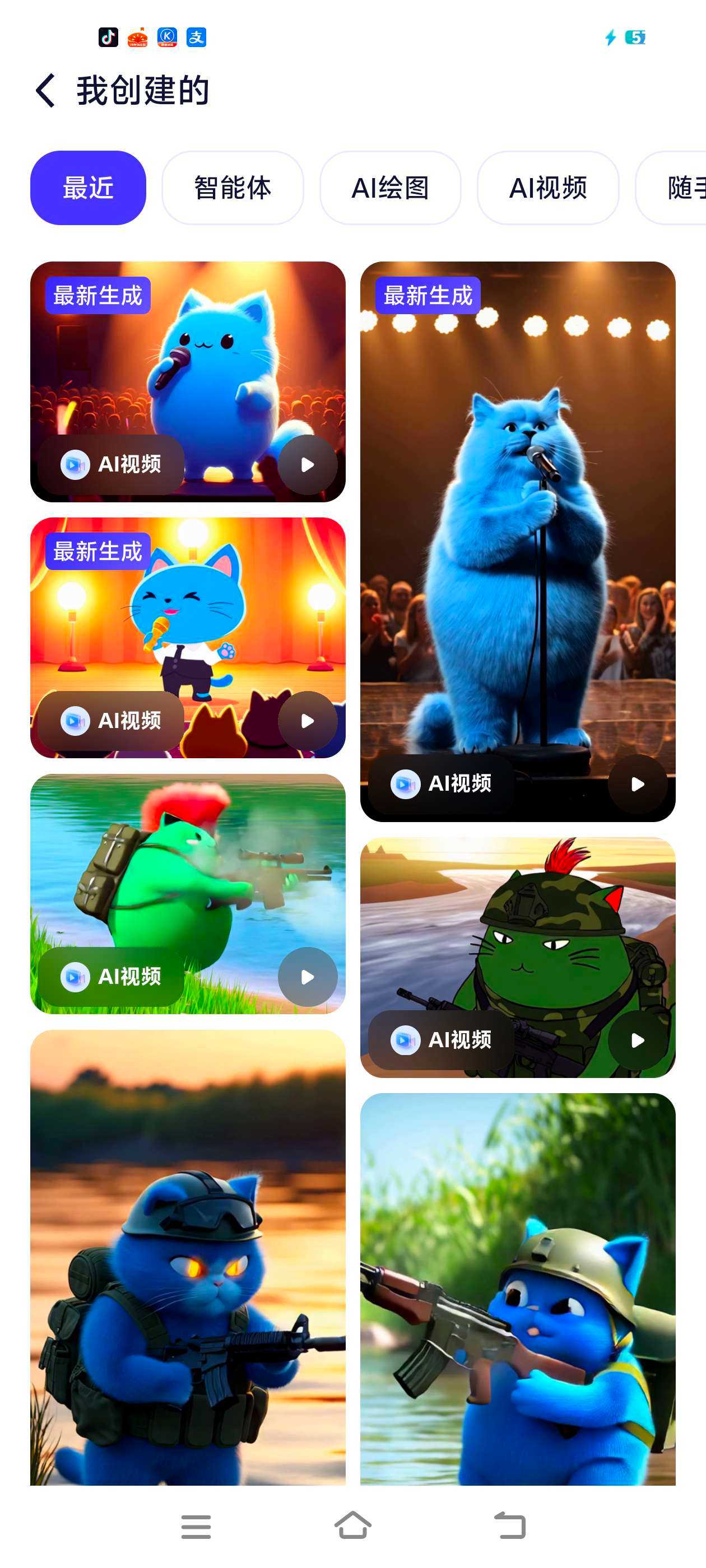Viewport: 706px width, 1568px height.
Task: Select the 最近 filter tab
Action: 89,188
